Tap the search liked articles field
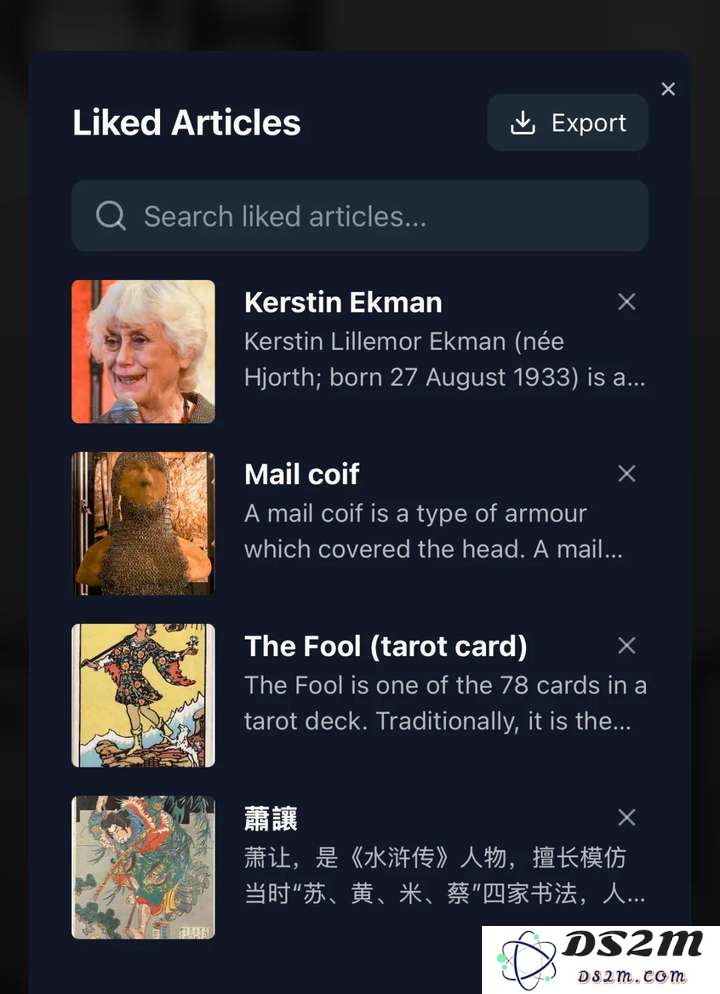 (360, 216)
